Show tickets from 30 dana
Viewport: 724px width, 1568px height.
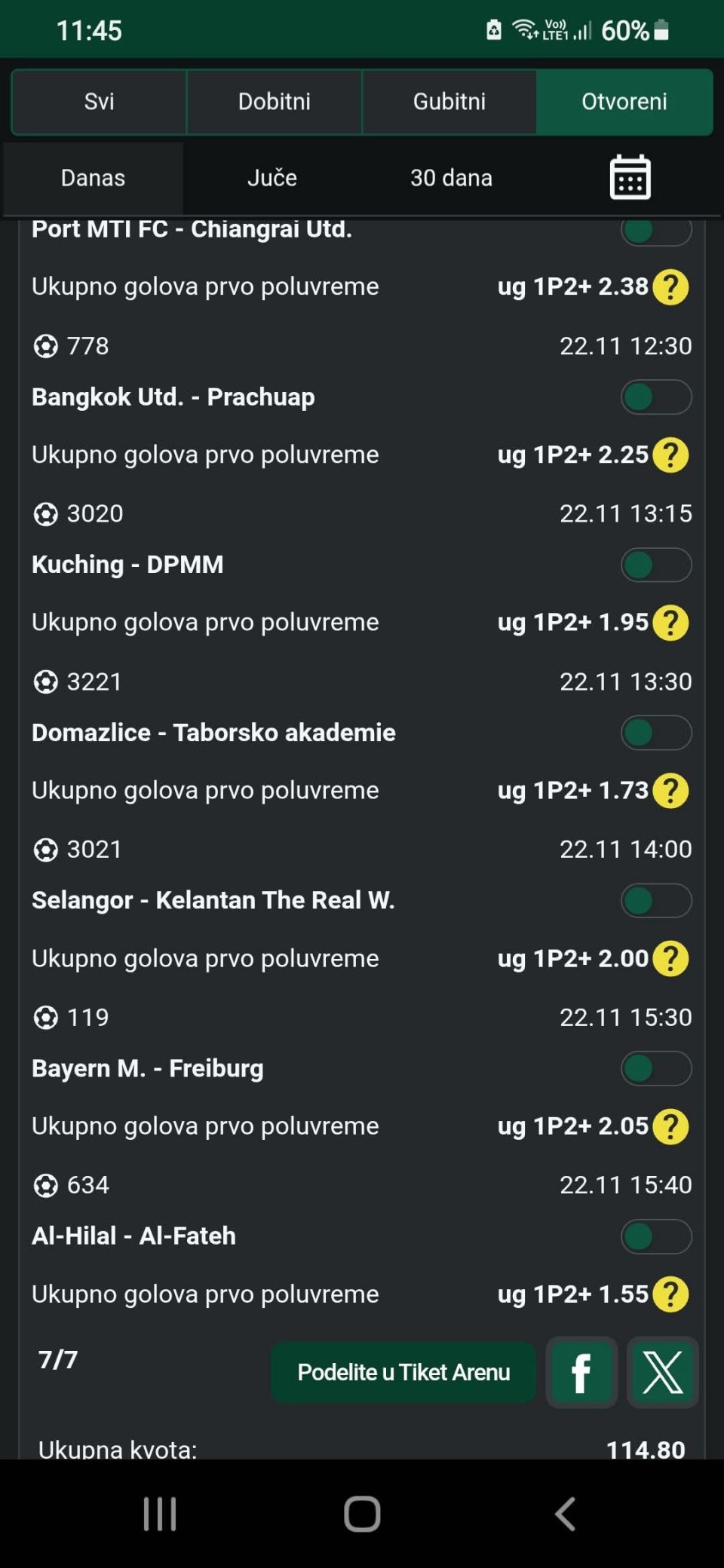coord(451,178)
